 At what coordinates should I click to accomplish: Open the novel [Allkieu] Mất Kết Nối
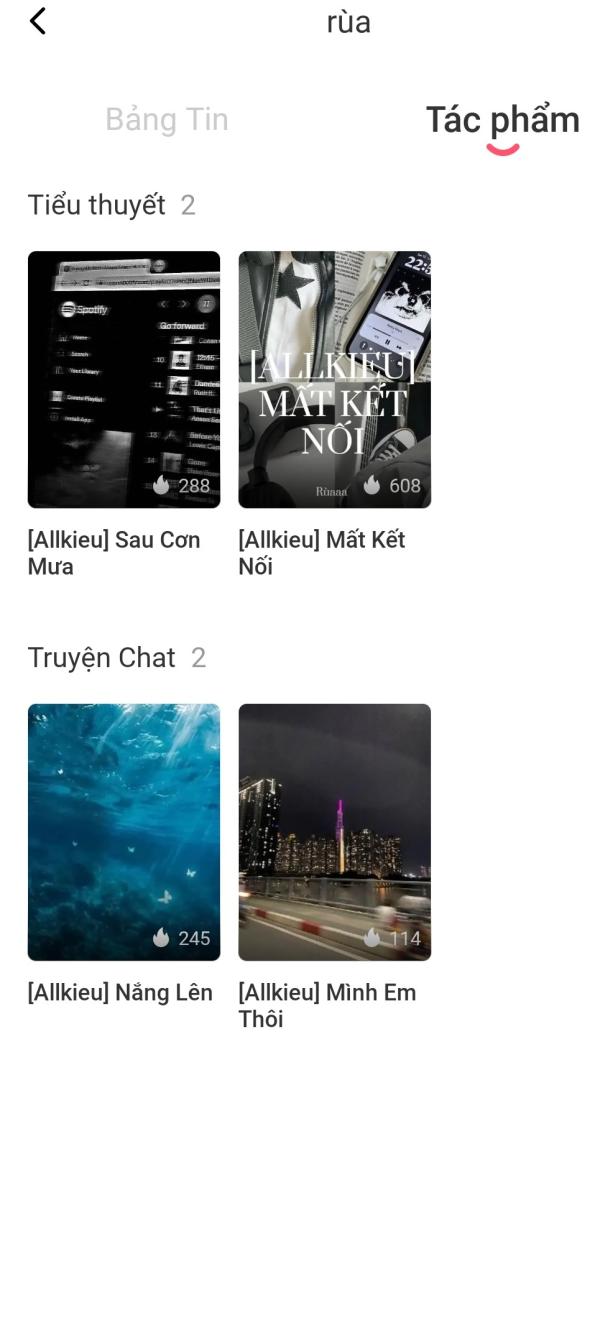click(x=334, y=380)
